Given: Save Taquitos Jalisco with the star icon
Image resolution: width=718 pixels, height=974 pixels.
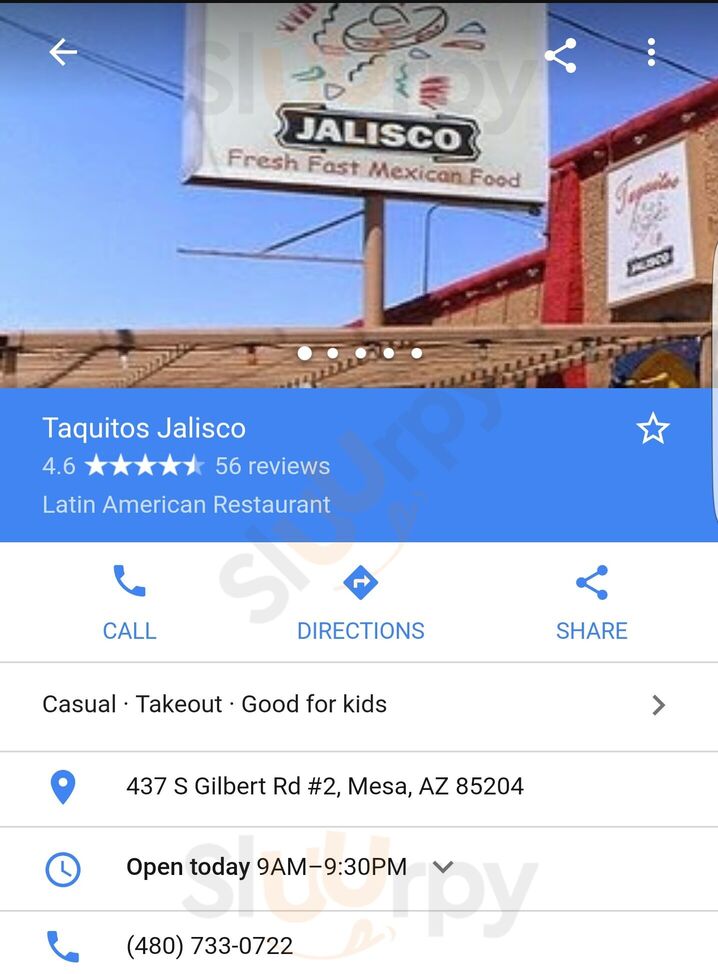Looking at the screenshot, I should click(x=653, y=429).
